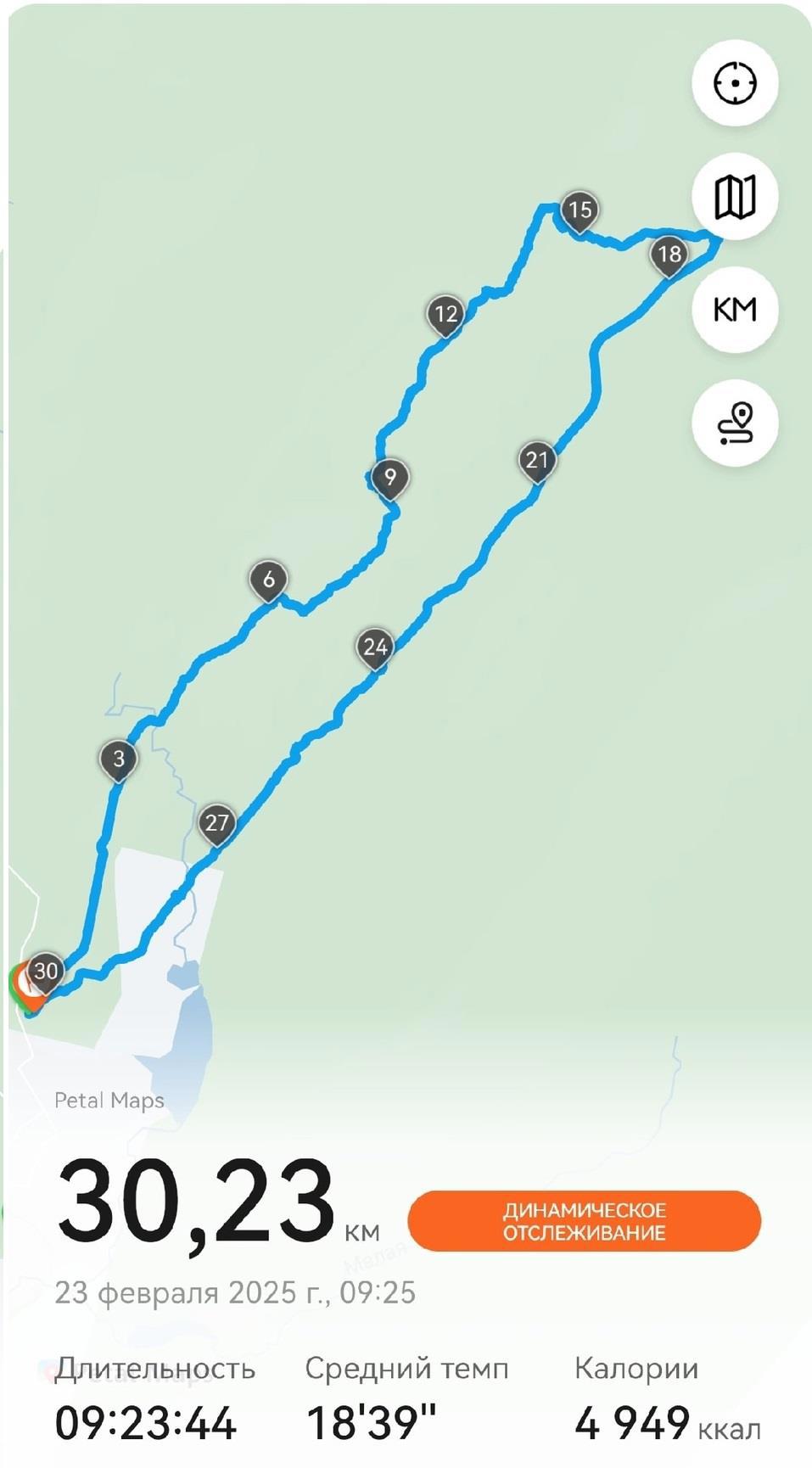The height and width of the screenshot is (1468, 812).
Task: Open the map type selector
Action: pyautogui.click(x=735, y=197)
